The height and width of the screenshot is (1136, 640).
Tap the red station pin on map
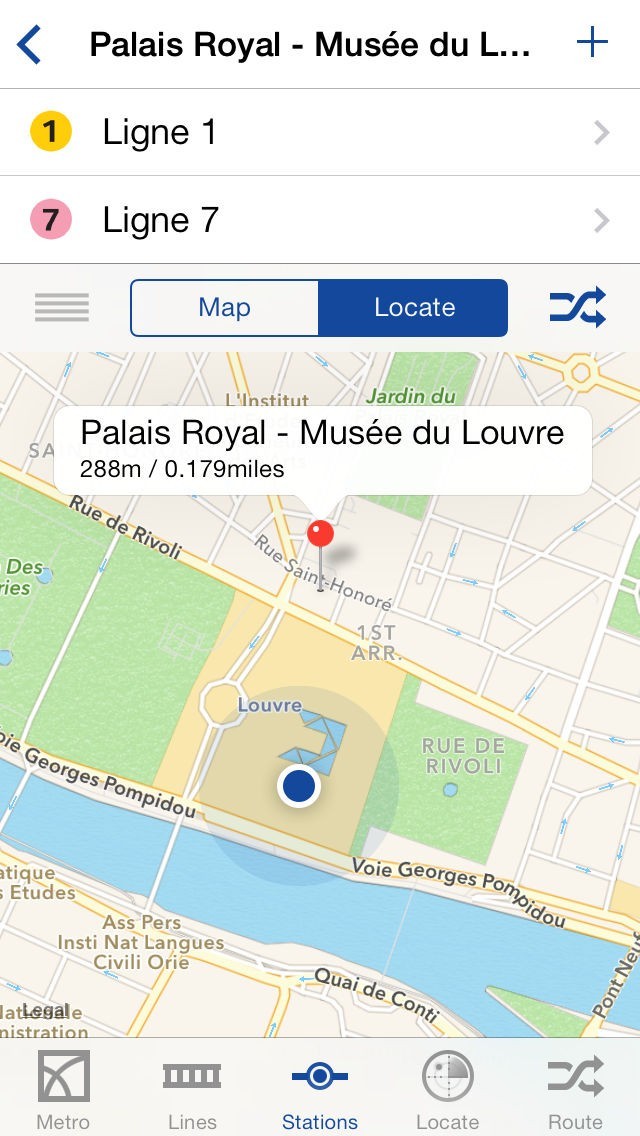click(320, 533)
